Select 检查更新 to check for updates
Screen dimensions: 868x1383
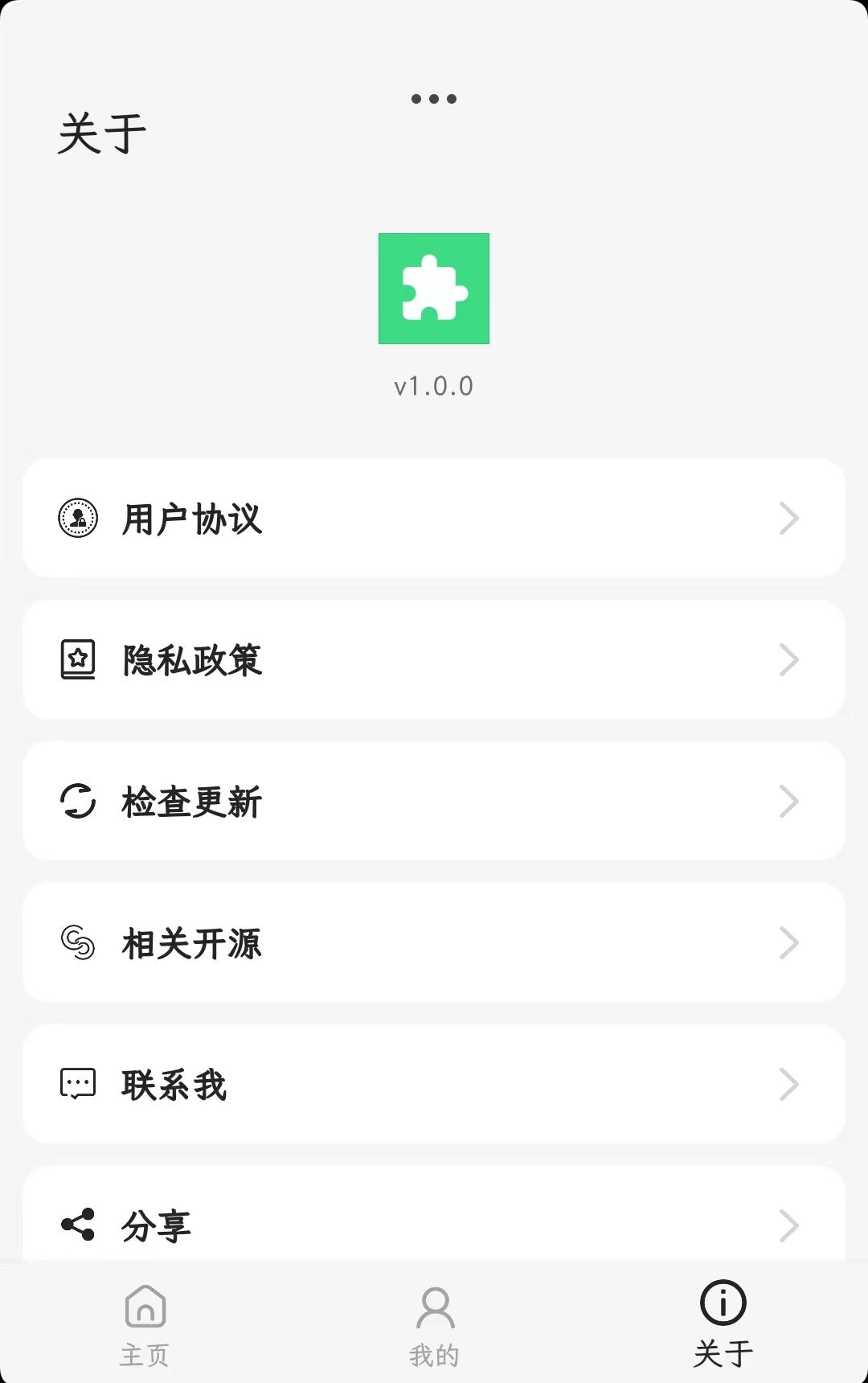point(434,802)
